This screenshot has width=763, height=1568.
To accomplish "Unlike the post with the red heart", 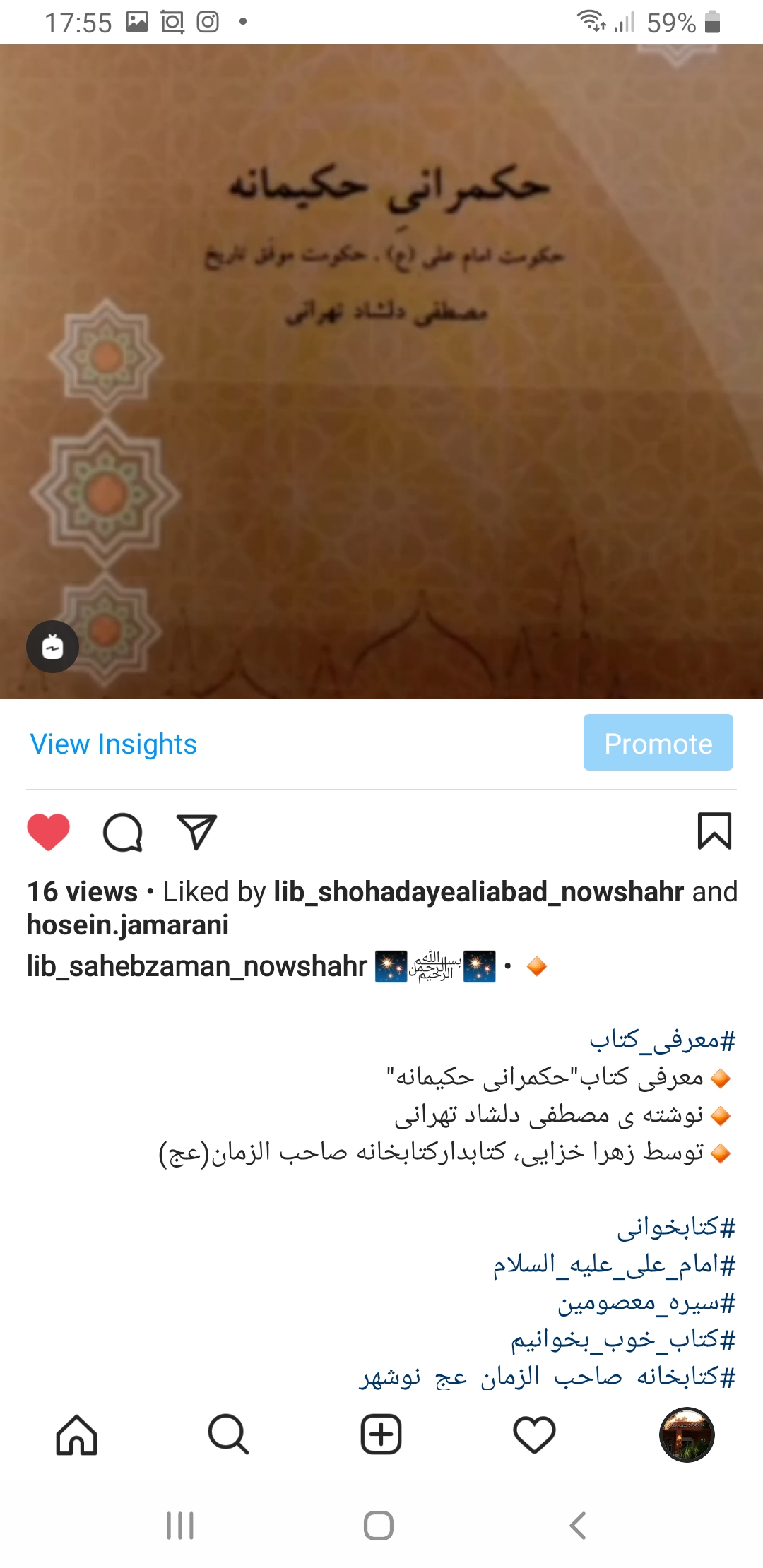I will 49,832.
